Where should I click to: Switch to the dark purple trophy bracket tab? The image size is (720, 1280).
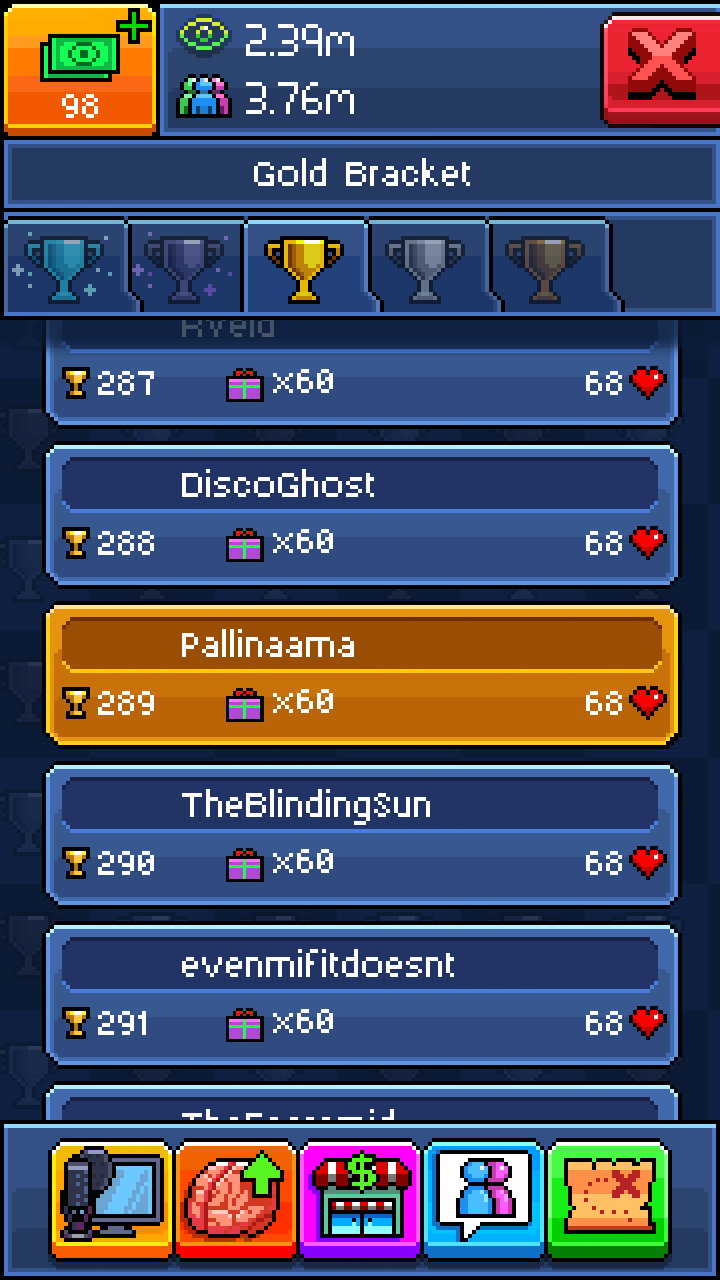pos(184,267)
